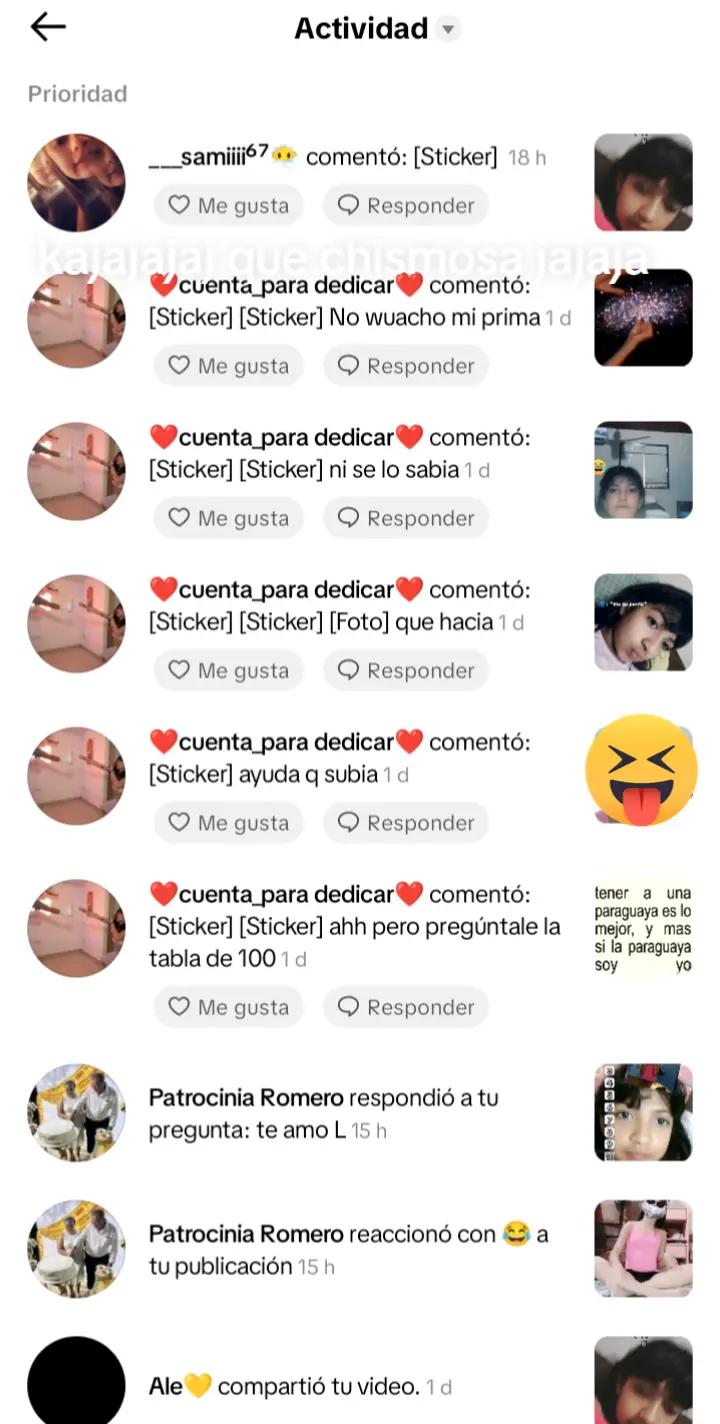Like the sticker comment from __samiiii

[229, 205]
